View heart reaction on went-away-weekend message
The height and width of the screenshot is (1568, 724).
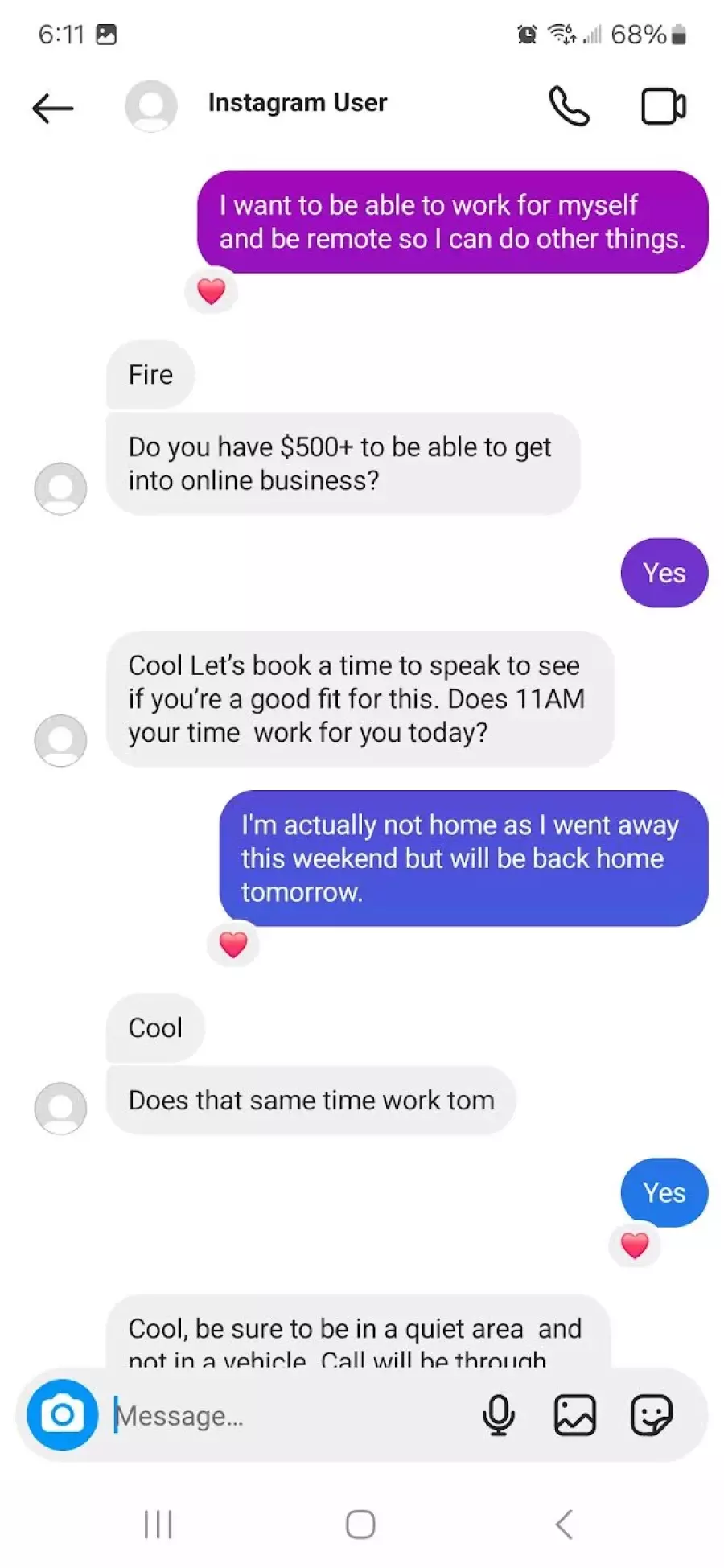coord(233,944)
